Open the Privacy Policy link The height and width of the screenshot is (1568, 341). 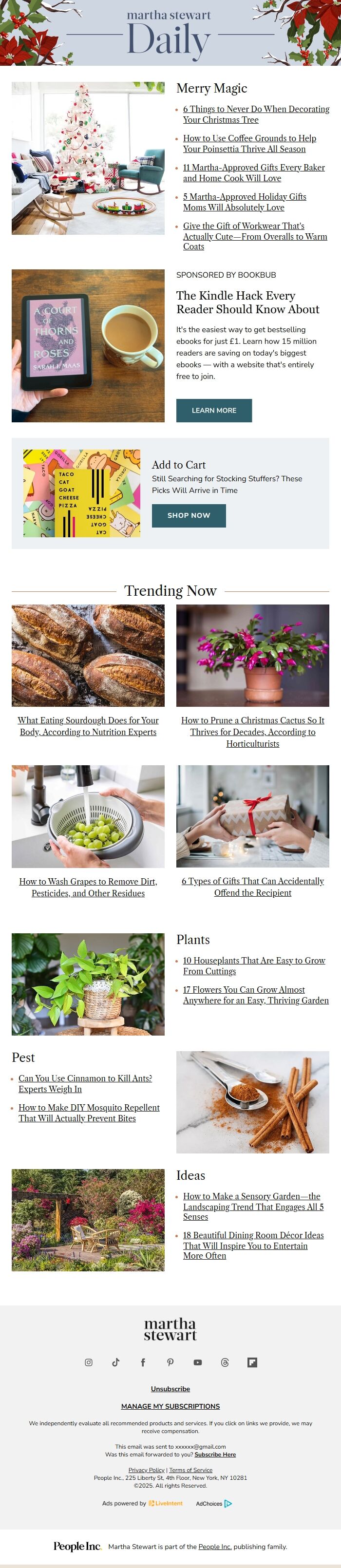click(146, 1470)
